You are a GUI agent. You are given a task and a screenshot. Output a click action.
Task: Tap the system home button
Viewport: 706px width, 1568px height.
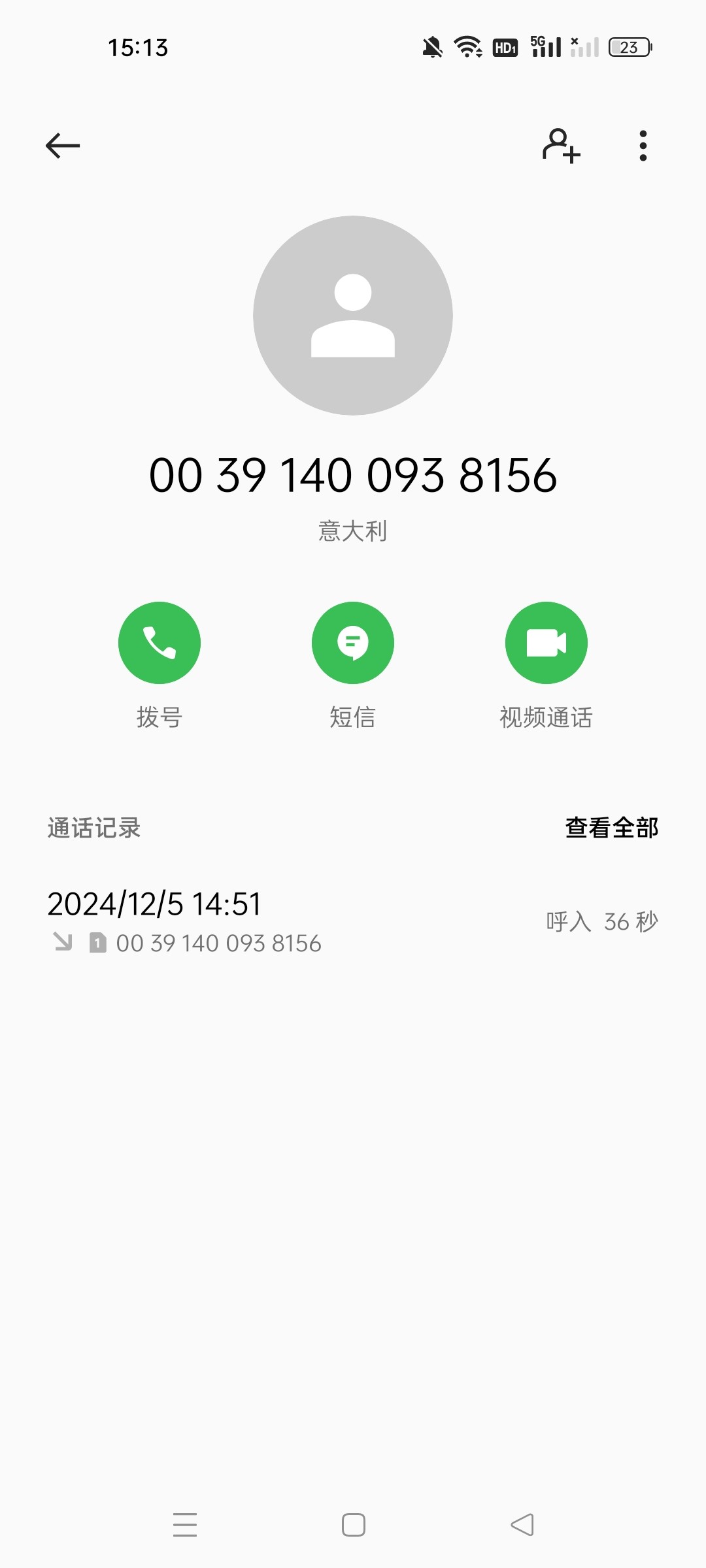click(x=353, y=1525)
